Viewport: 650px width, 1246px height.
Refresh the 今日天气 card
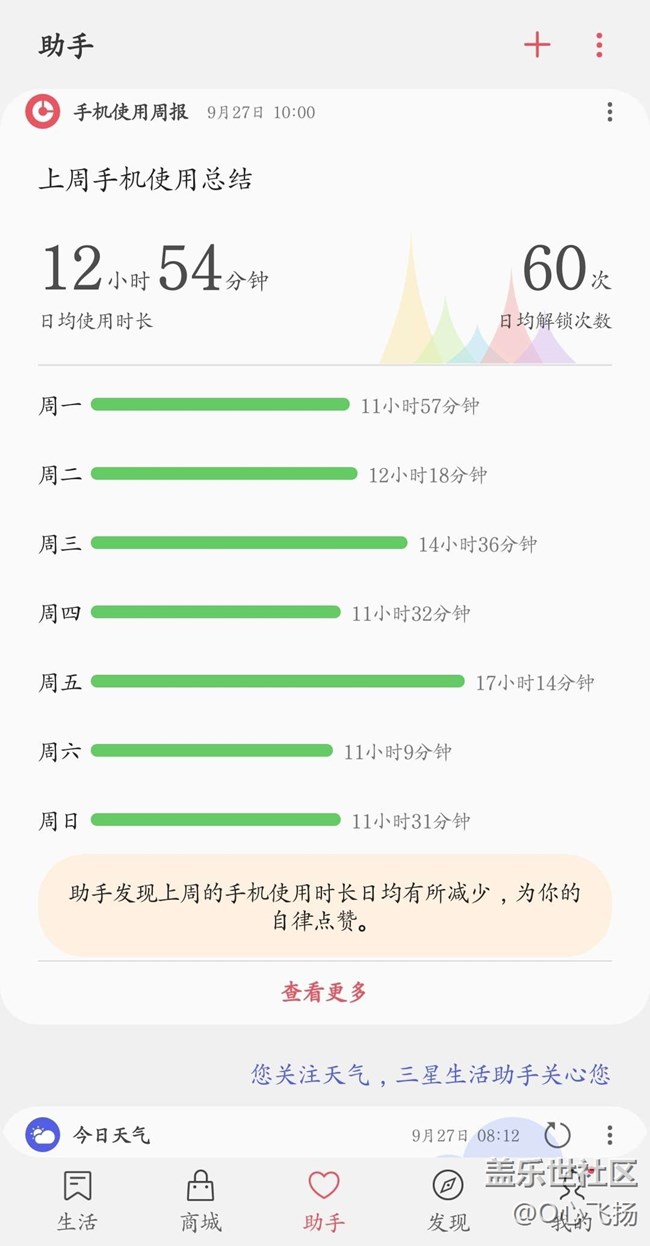(x=557, y=1135)
